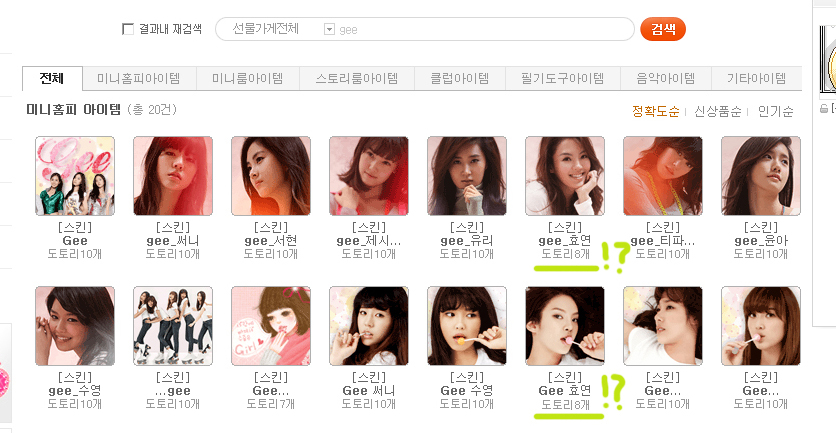The image size is (836, 433).
Task: Open the gee_유리 skin item
Action: pos(467,176)
